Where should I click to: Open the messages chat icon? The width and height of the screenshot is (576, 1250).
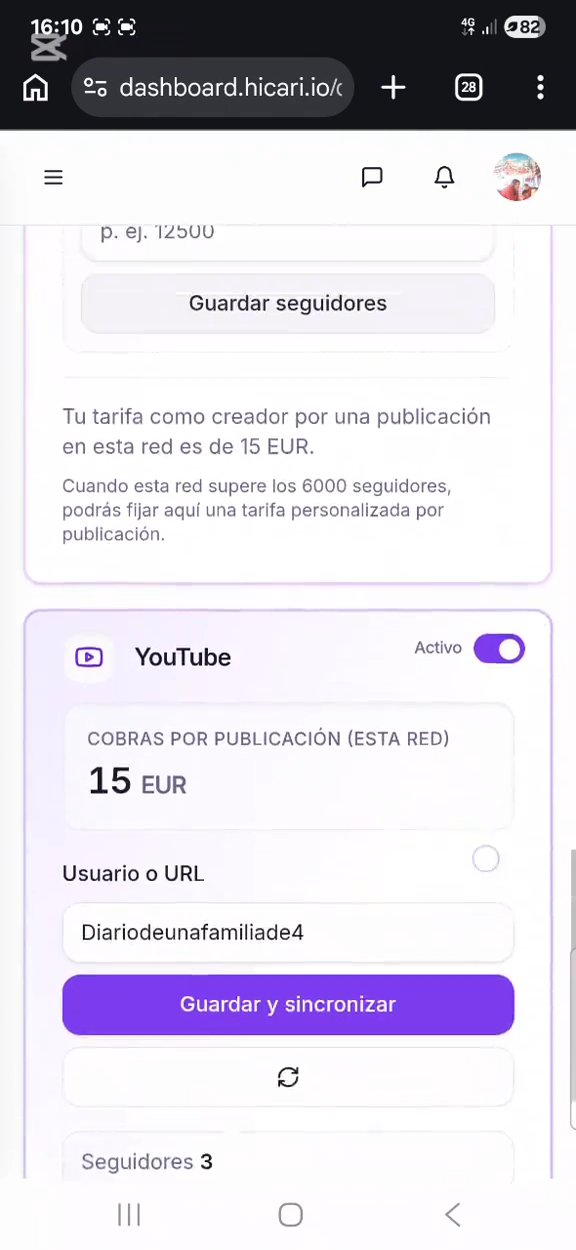pos(372,177)
